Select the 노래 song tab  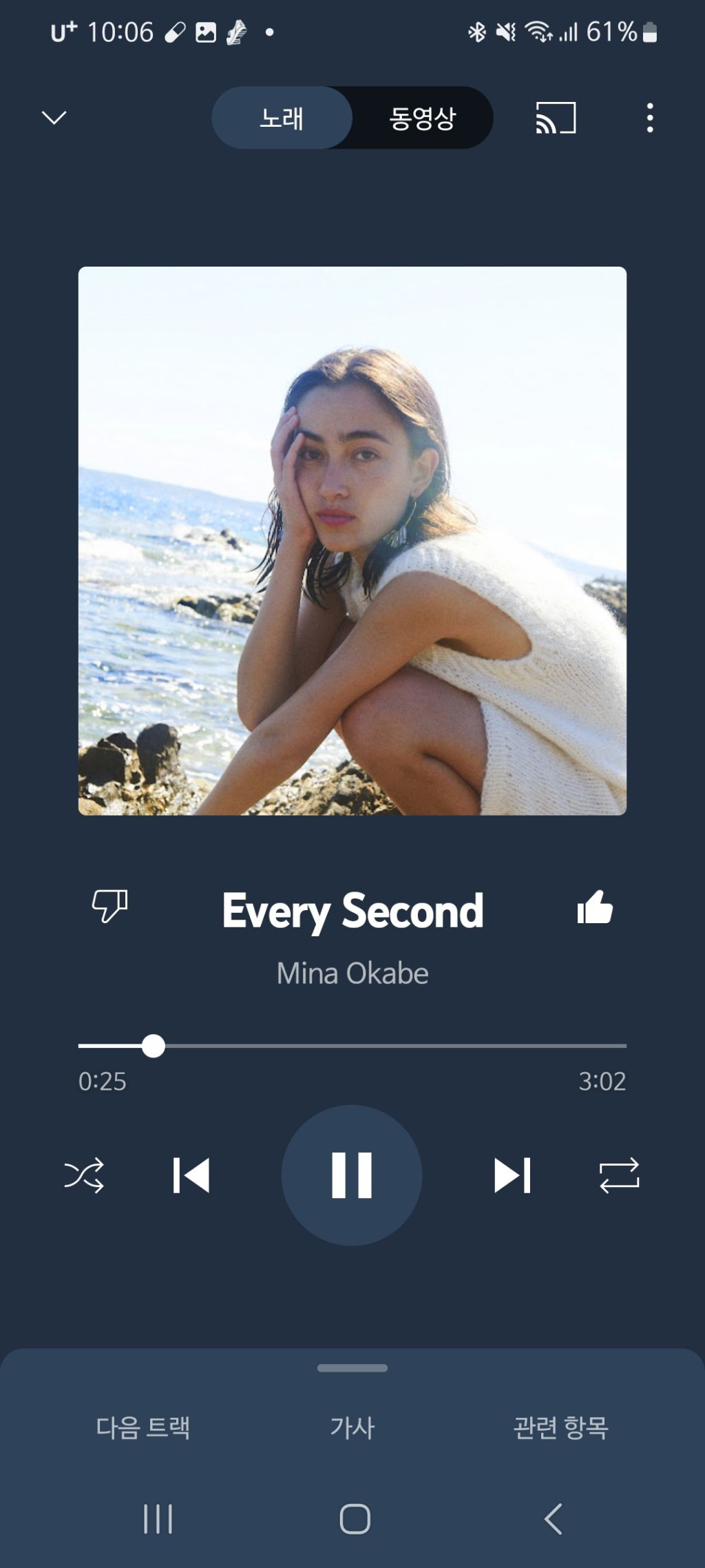point(282,118)
